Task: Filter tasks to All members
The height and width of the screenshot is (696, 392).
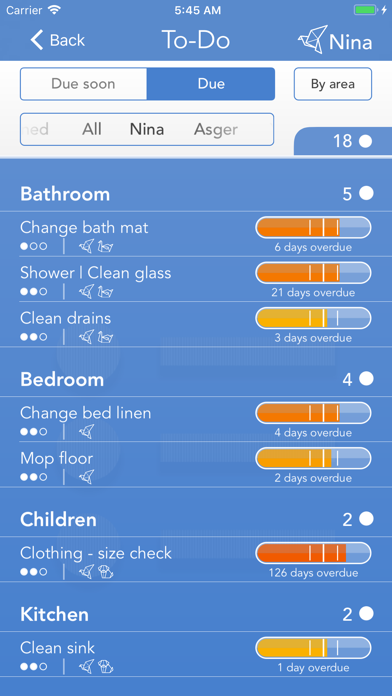Action: click(x=92, y=129)
